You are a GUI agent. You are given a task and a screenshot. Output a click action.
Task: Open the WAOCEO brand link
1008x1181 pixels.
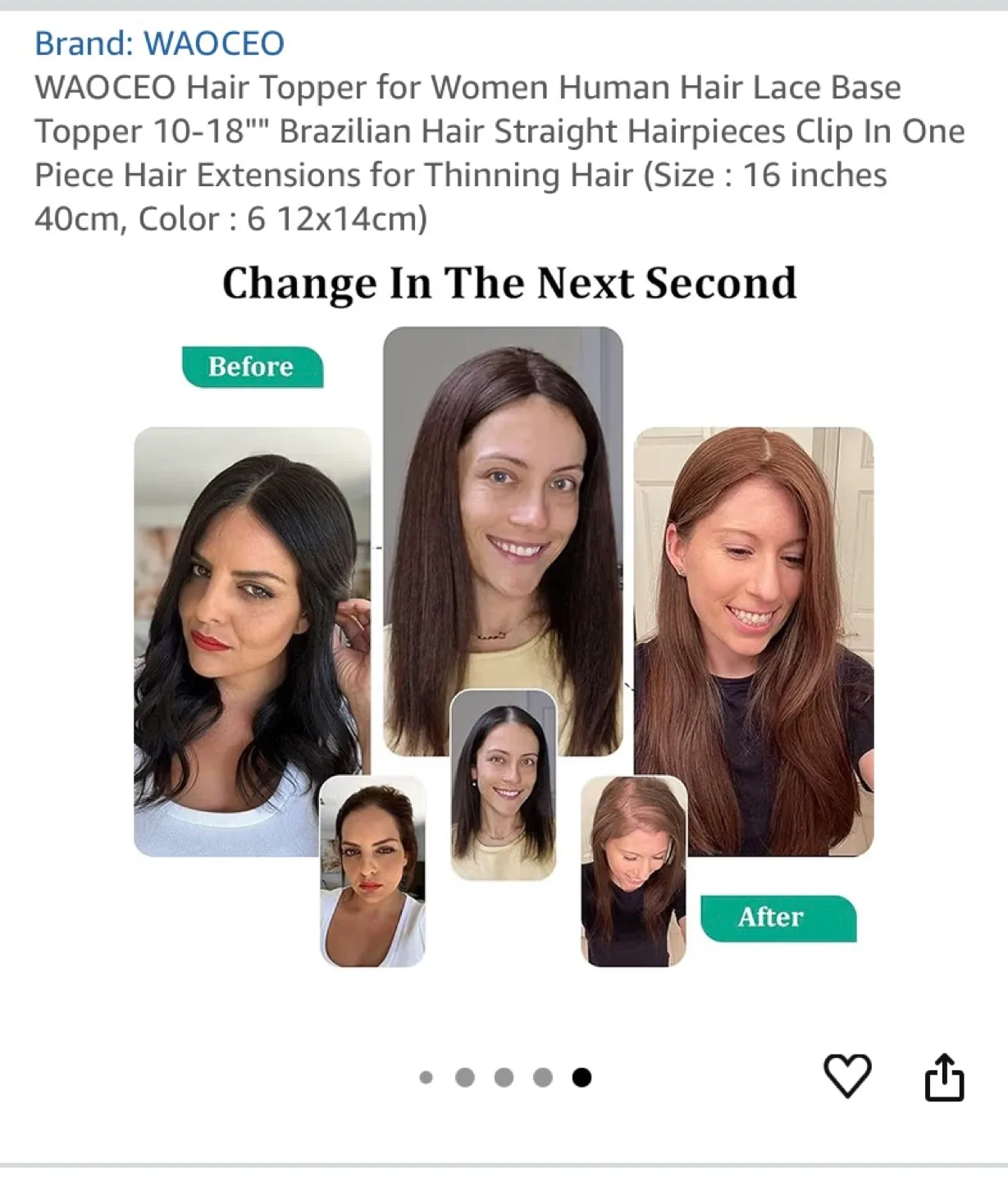click(160, 43)
